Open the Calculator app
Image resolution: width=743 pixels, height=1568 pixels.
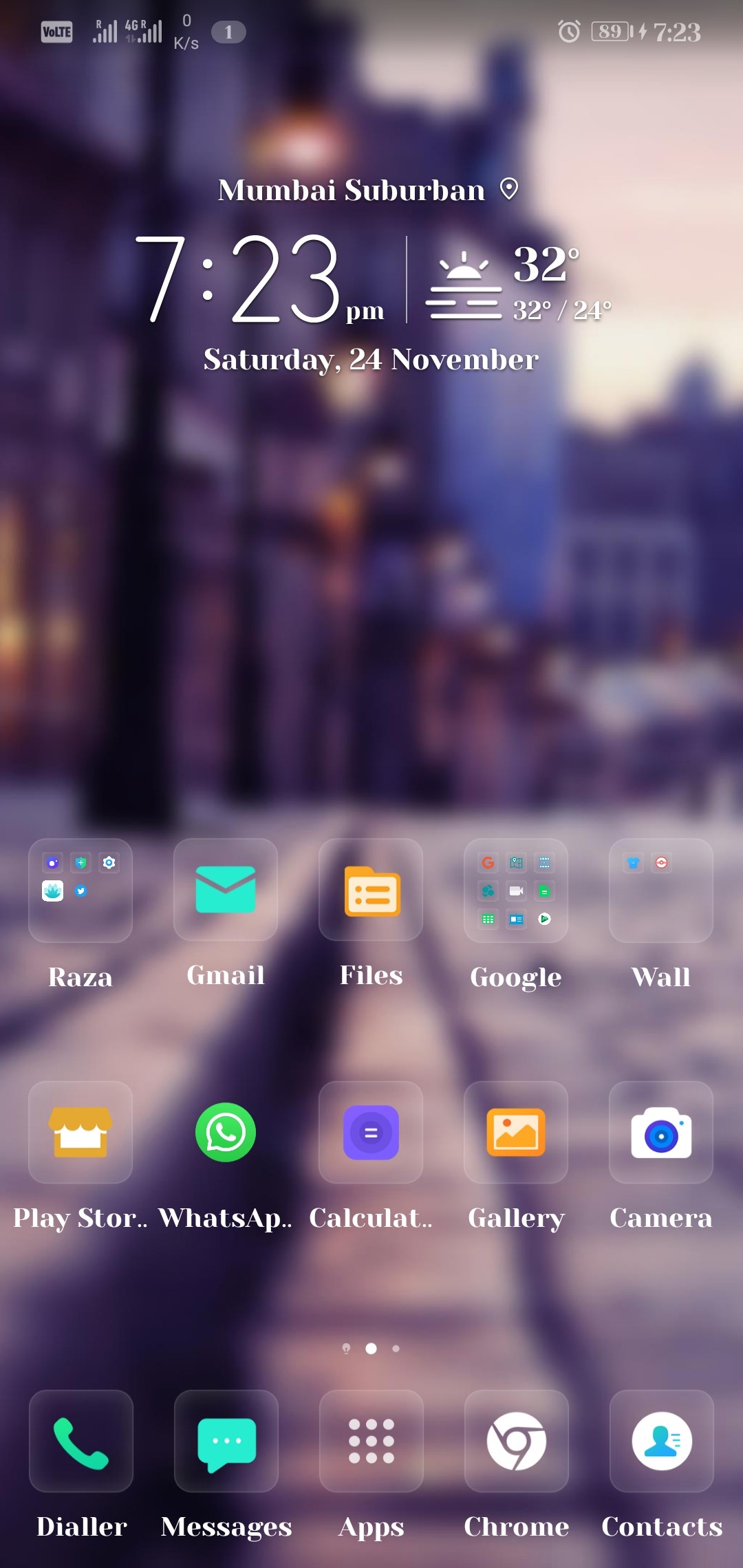click(371, 1132)
